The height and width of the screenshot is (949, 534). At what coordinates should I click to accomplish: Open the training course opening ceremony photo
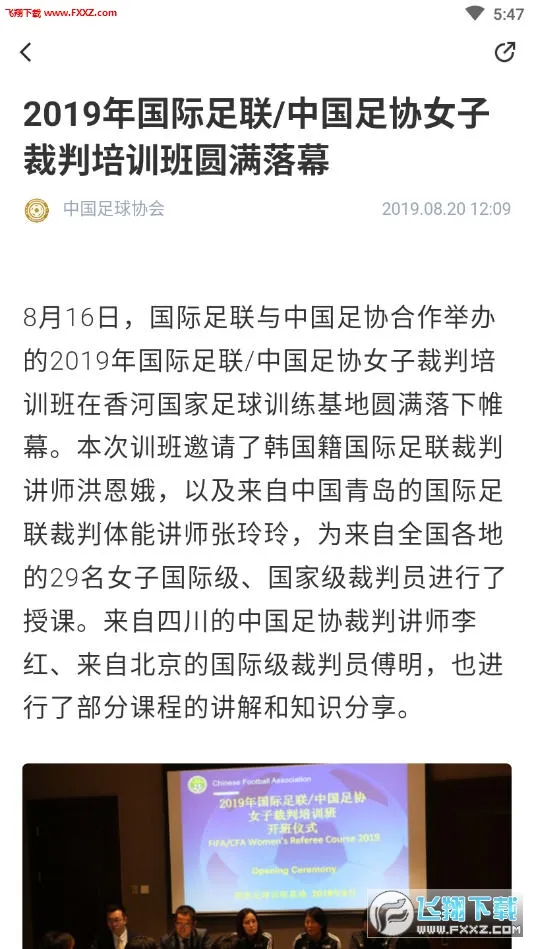[267, 856]
